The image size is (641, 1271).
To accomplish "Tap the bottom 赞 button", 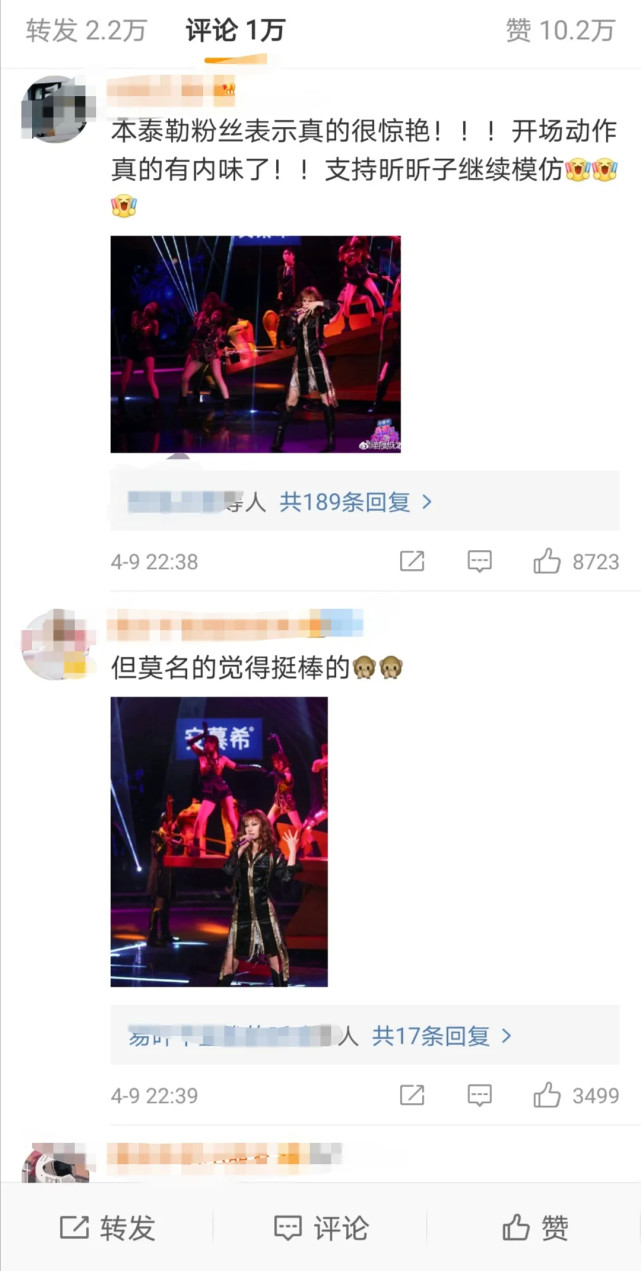I will coord(534,1227).
